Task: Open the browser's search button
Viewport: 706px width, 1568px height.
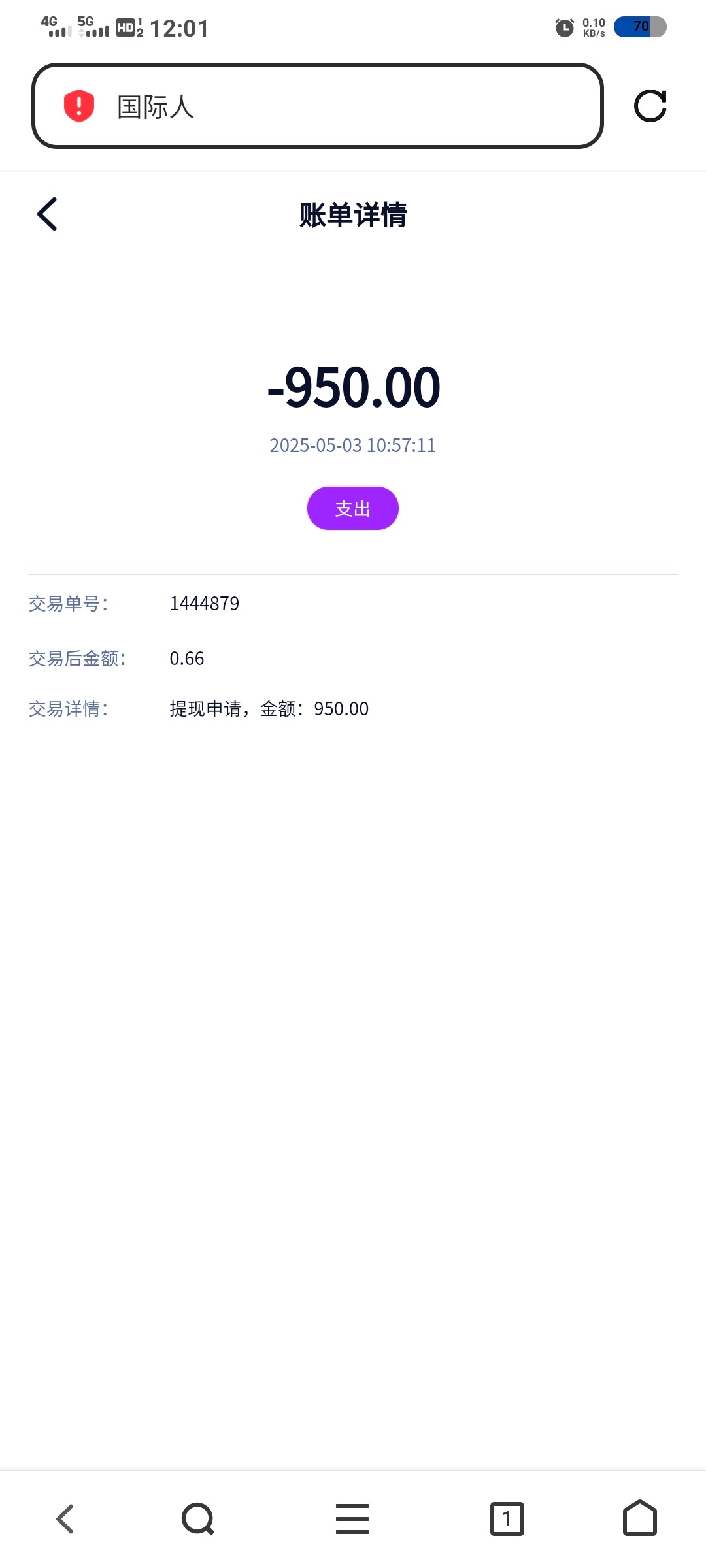Action: (x=198, y=1519)
